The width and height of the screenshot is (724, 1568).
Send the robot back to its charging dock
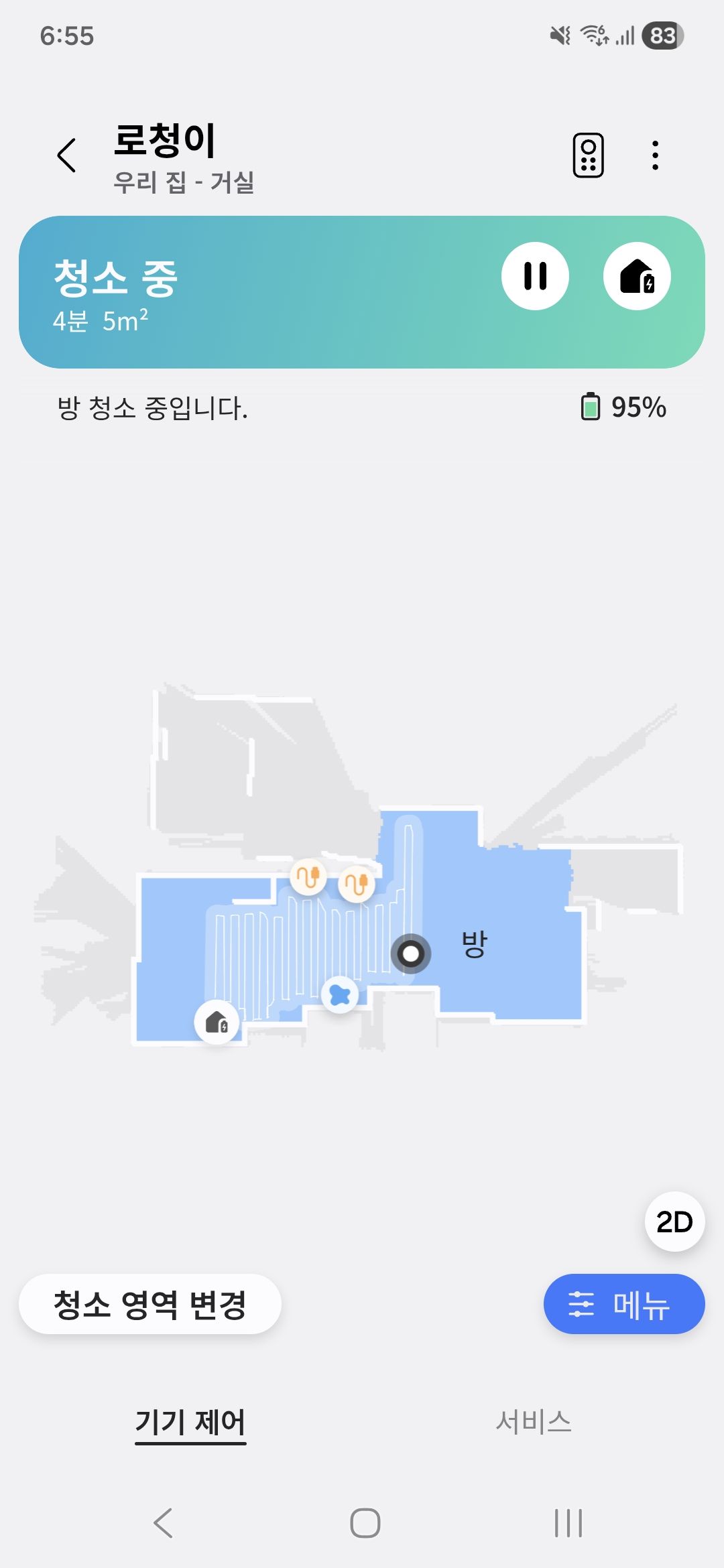pos(637,276)
